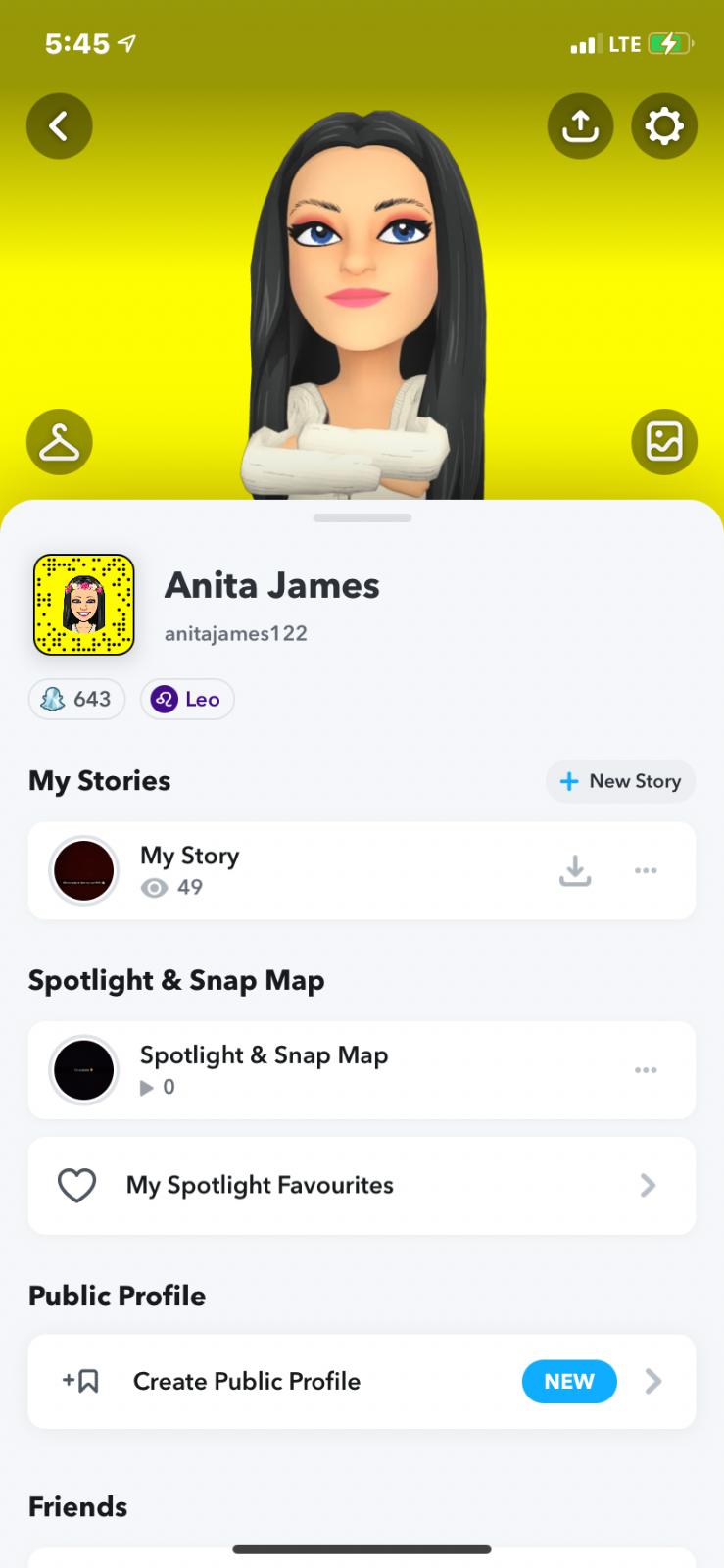Viewport: 724px width, 1568px height.
Task: Tap the 643 Snap score chip
Action: 77,699
